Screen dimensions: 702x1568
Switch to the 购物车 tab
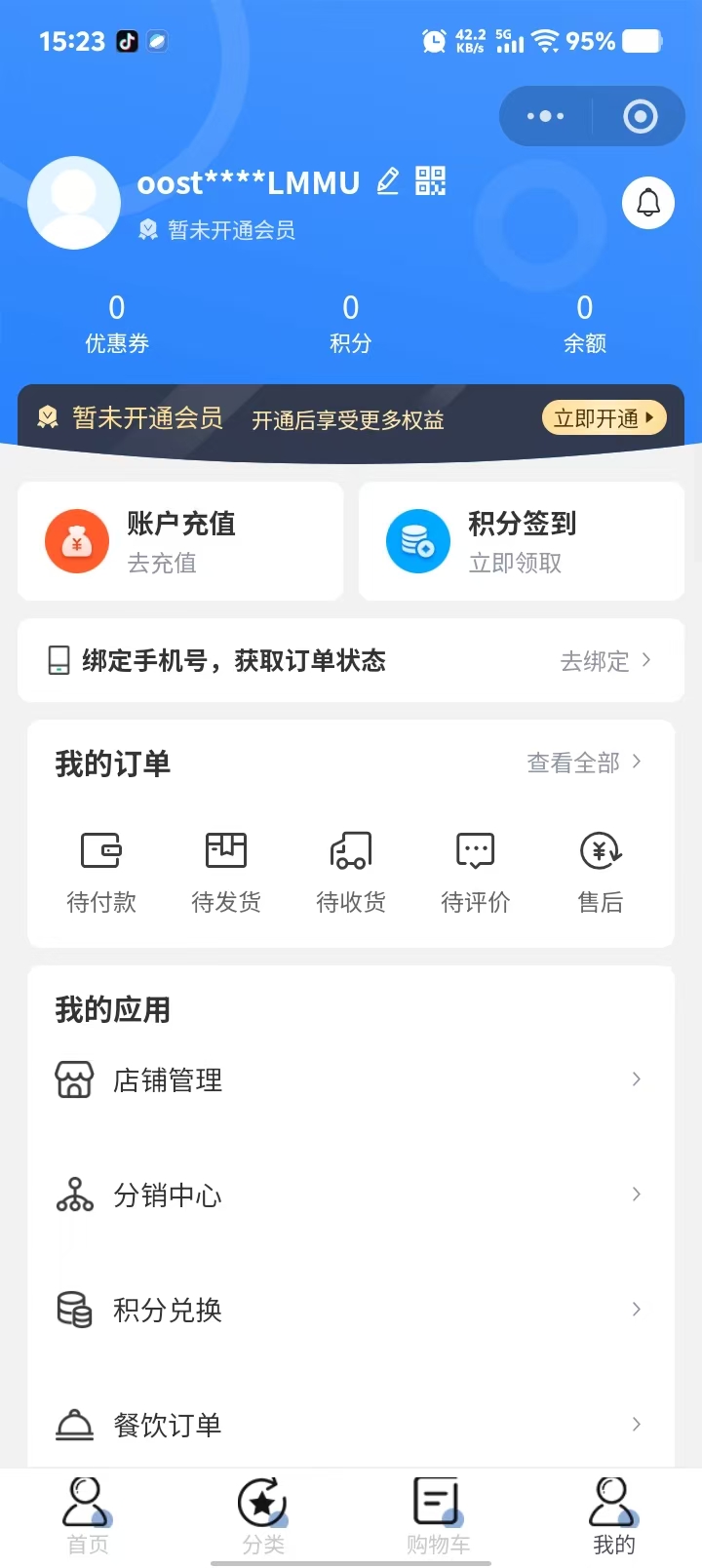pyautogui.click(x=438, y=1516)
